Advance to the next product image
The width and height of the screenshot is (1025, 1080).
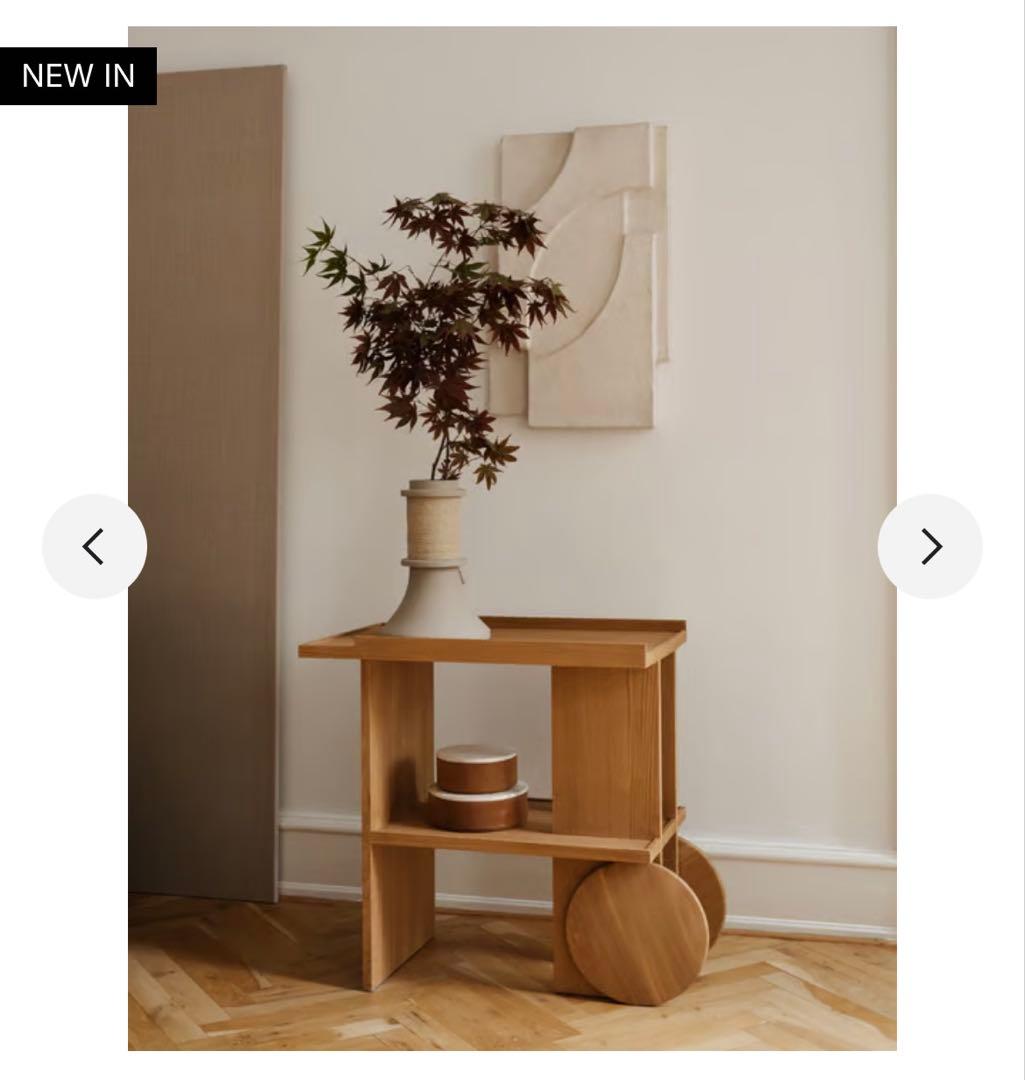(930, 546)
